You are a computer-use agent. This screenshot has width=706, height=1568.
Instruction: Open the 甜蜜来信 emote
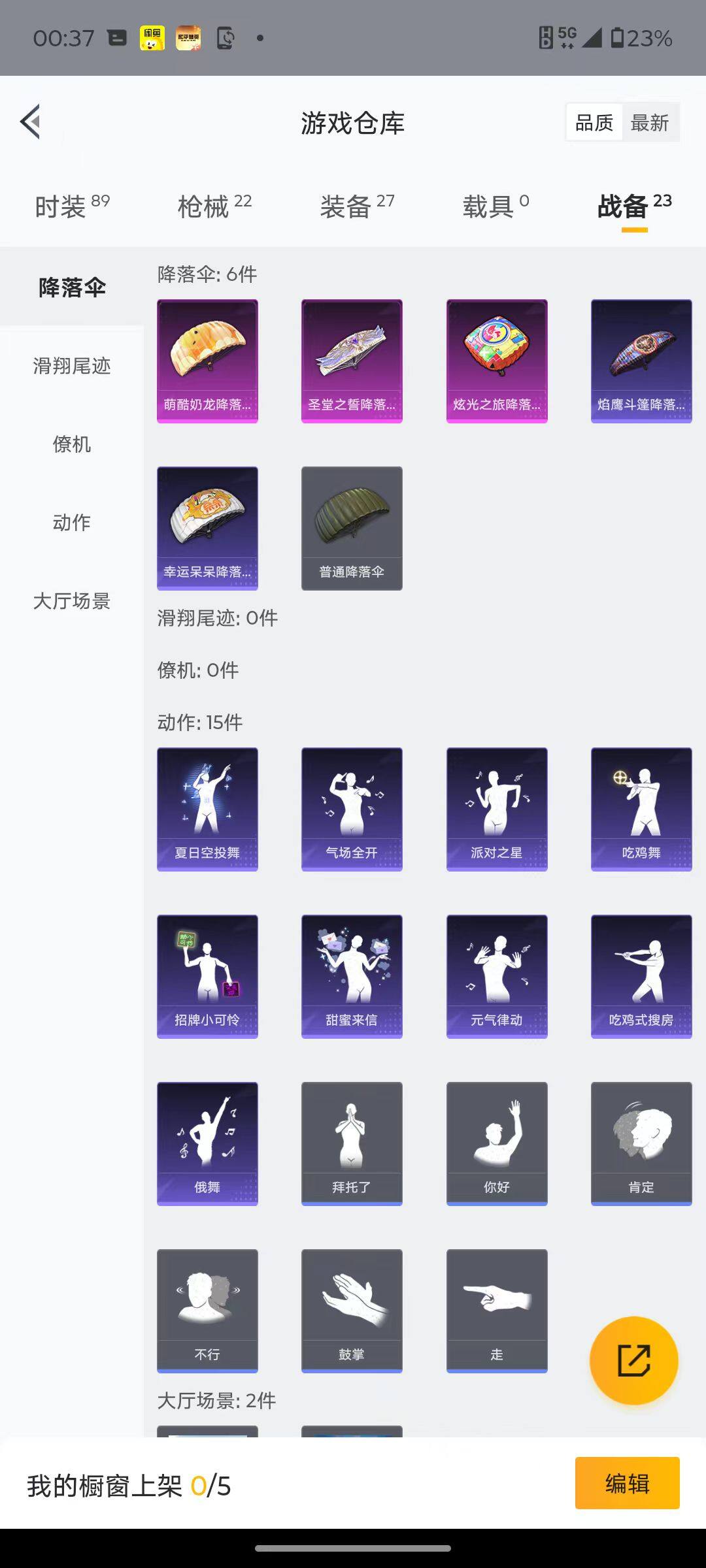click(352, 975)
